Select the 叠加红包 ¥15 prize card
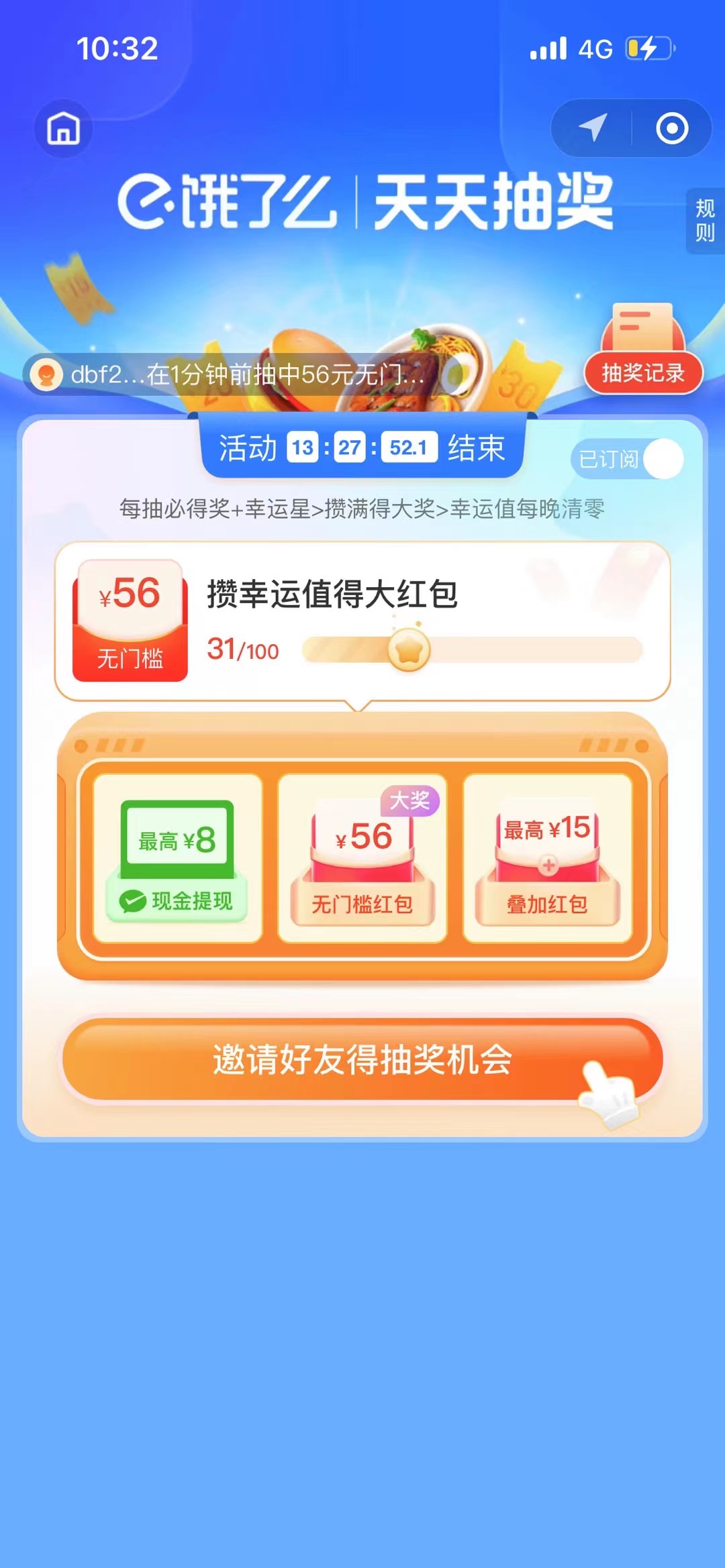 548,859
